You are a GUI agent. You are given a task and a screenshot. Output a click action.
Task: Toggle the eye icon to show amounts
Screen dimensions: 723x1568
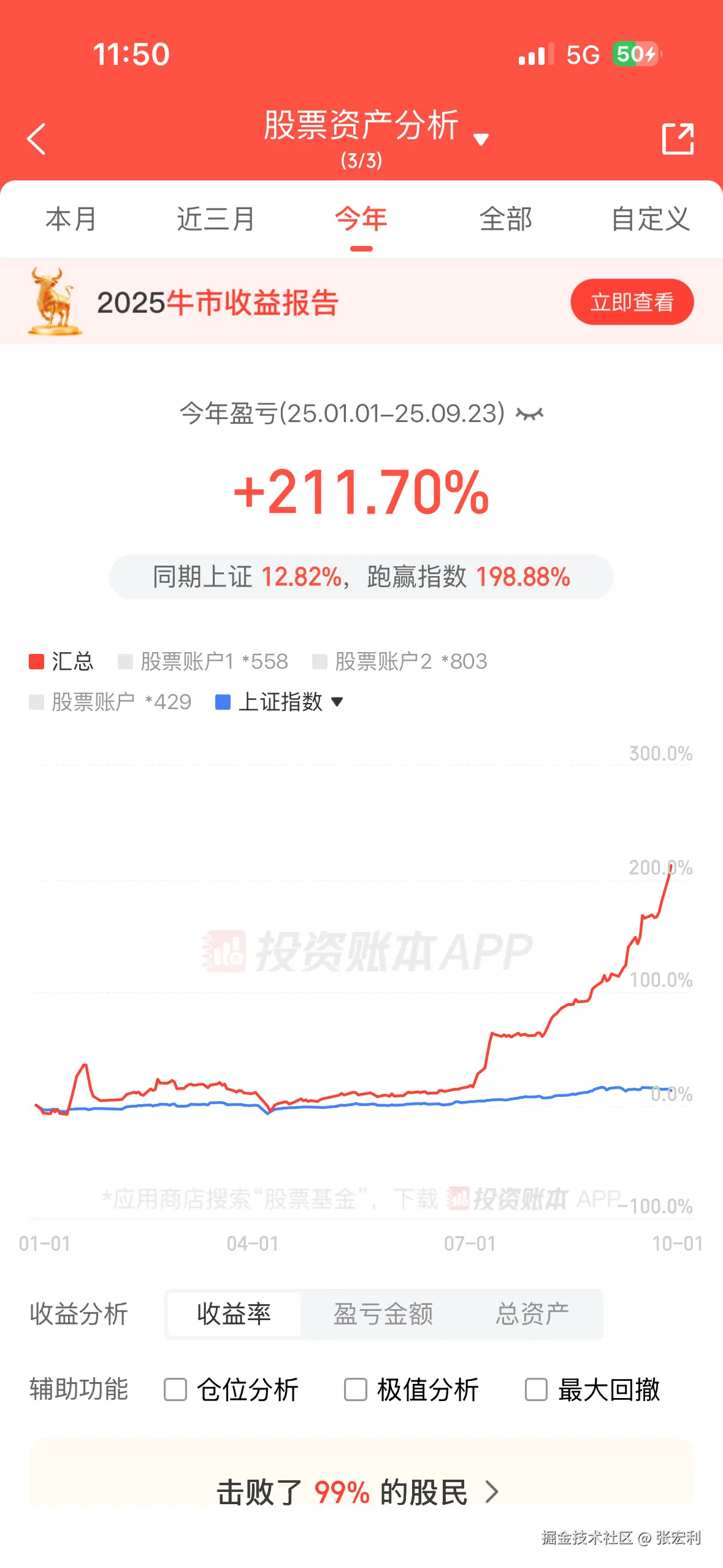point(529,415)
